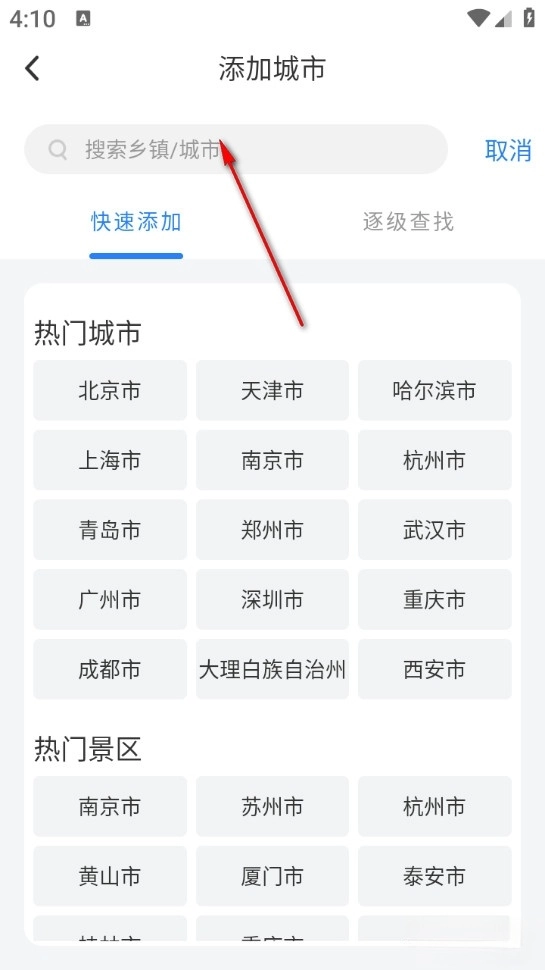
Task: Tap the 搜索乡镇/城市 search box
Action: coord(236,149)
